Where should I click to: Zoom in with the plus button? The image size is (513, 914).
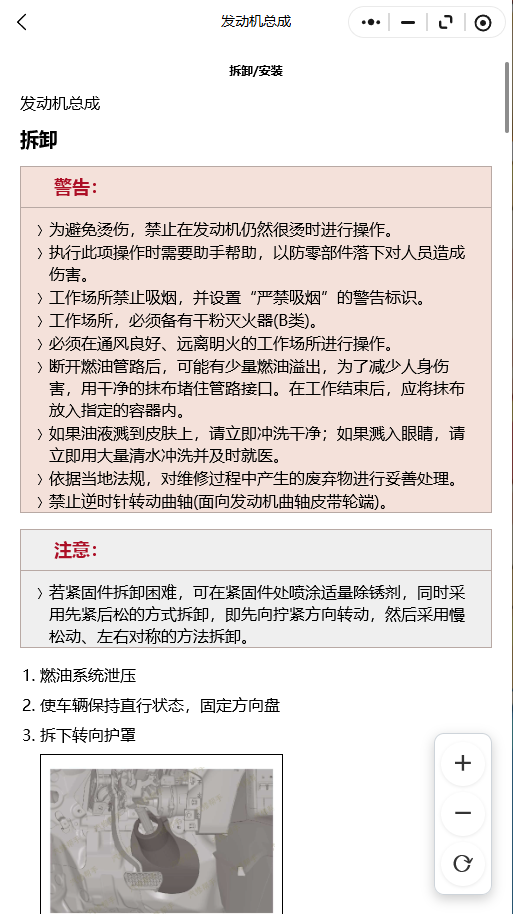coord(463,763)
